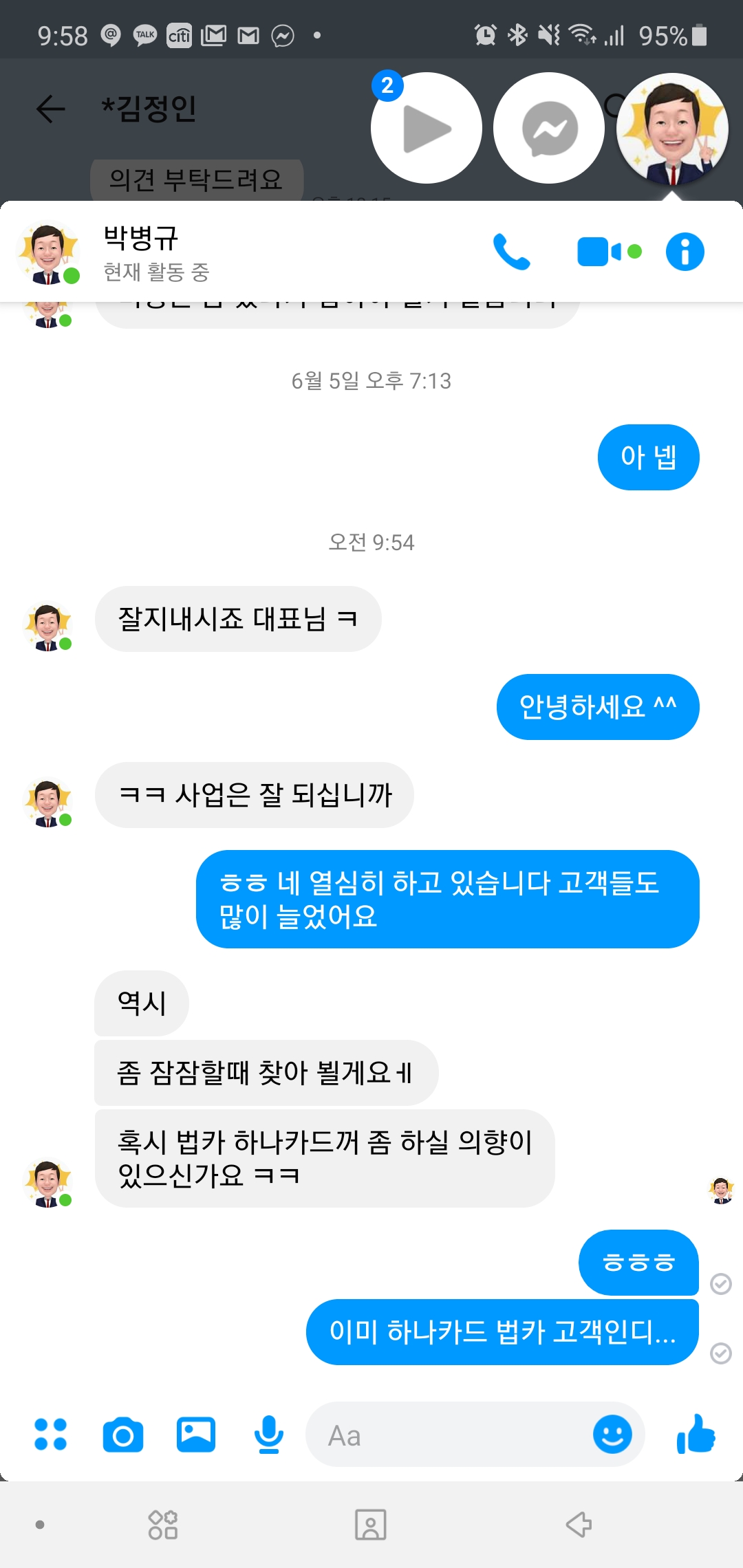Open the emoji picker
Image resolution: width=743 pixels, height=1568 pixels.
pyautogui.click(x=612, y=1435)
